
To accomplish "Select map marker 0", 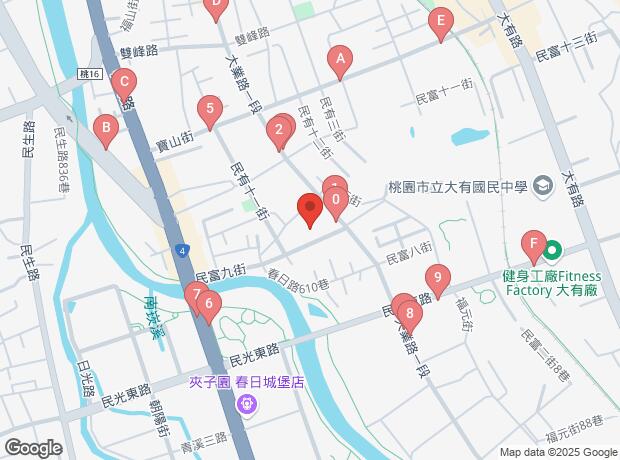I will [x=337, y=201].
